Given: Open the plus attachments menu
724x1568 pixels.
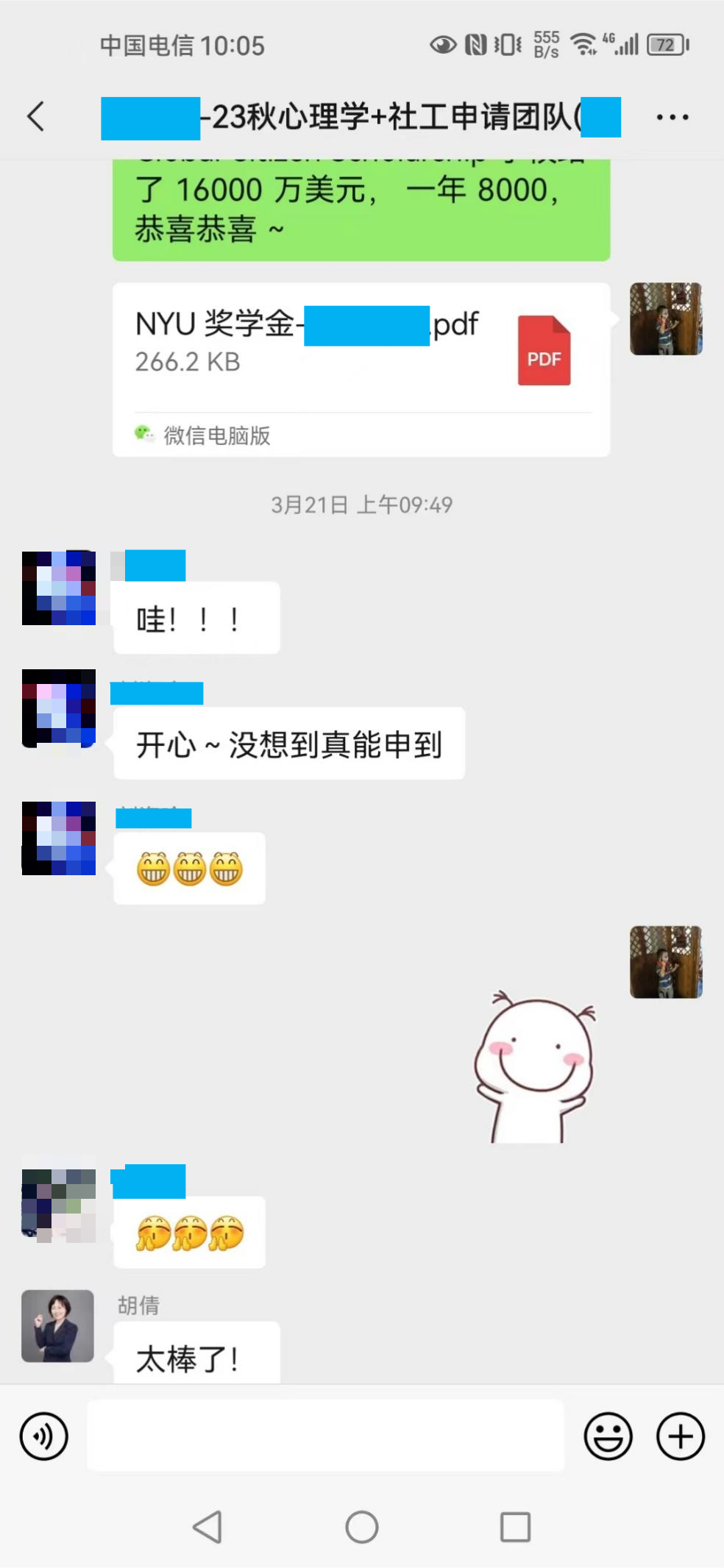Looking at the screenshot, I should point(680,1436).
